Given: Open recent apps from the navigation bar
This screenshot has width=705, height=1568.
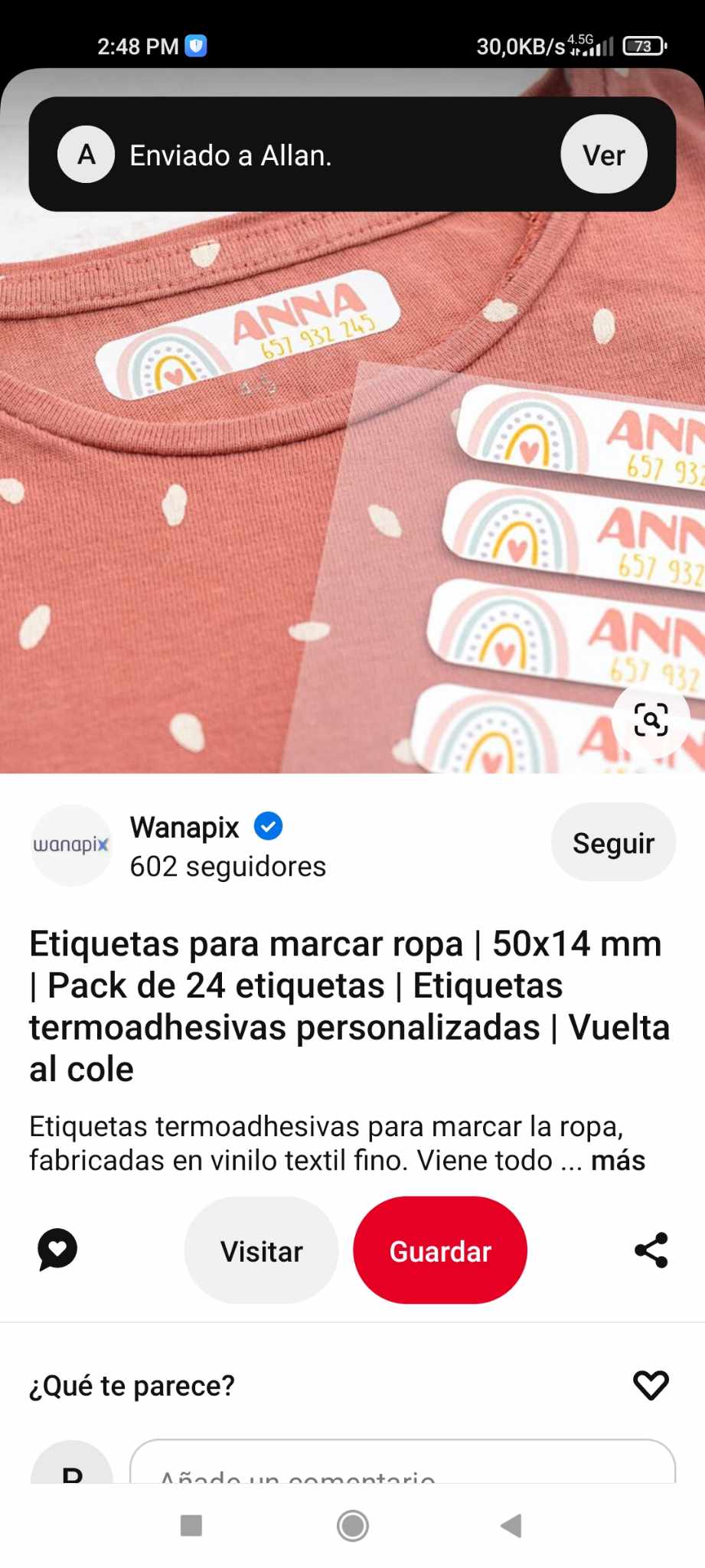Looking at the screenshot, I should coord(191,1525).
